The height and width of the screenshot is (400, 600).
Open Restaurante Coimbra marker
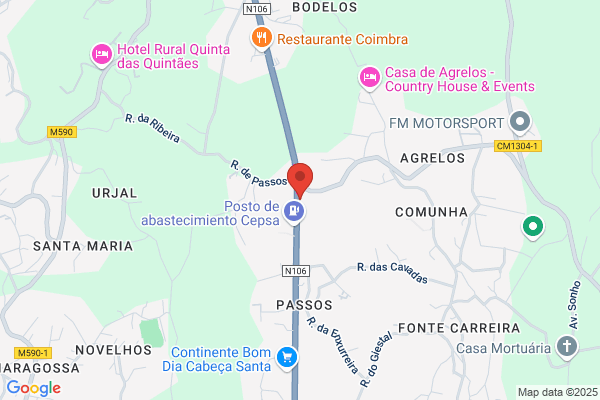(x=262, y=39)
